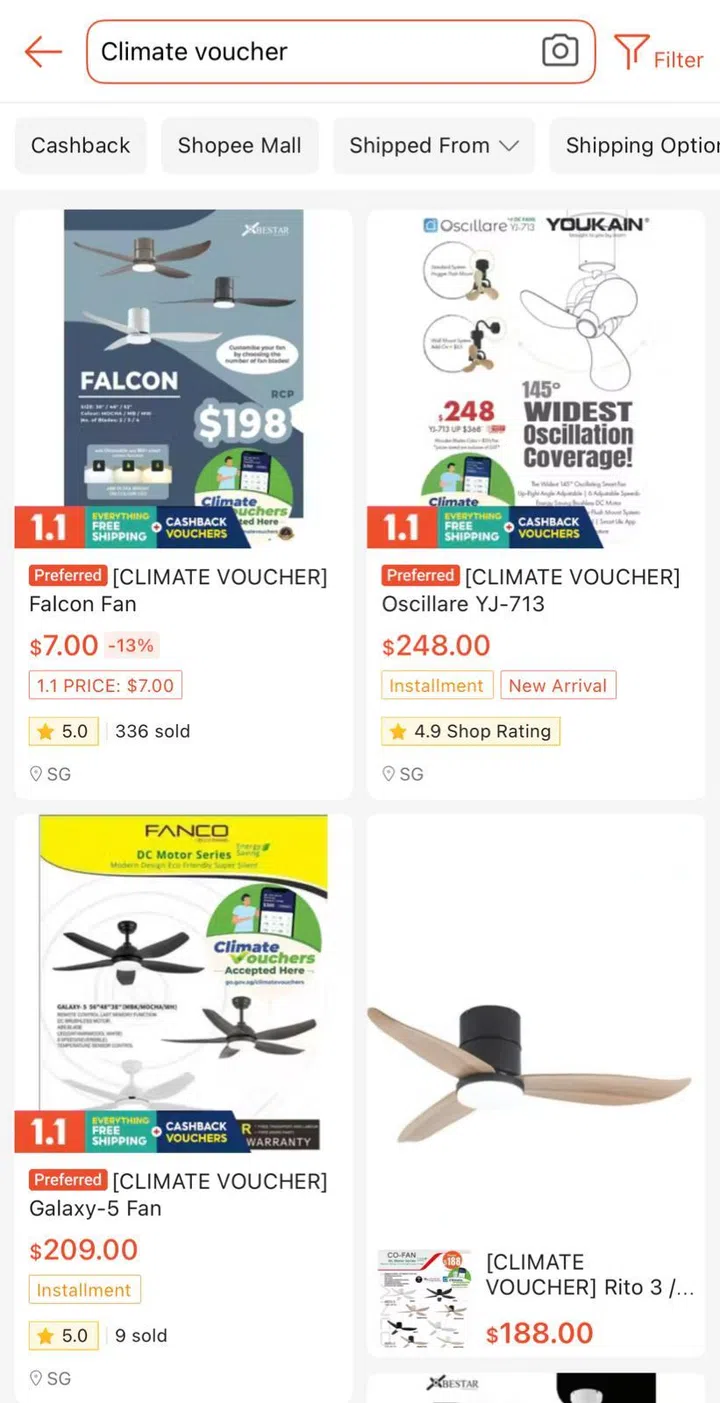Select the Cashback filter chip

[x=81, y=146]
